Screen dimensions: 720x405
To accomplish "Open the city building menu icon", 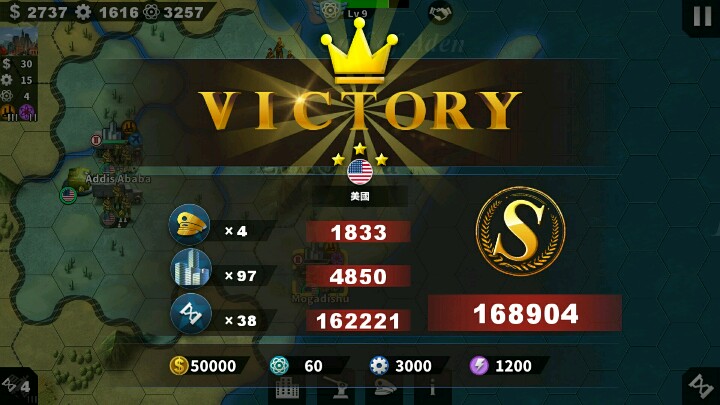I will (x=287, y=391).
